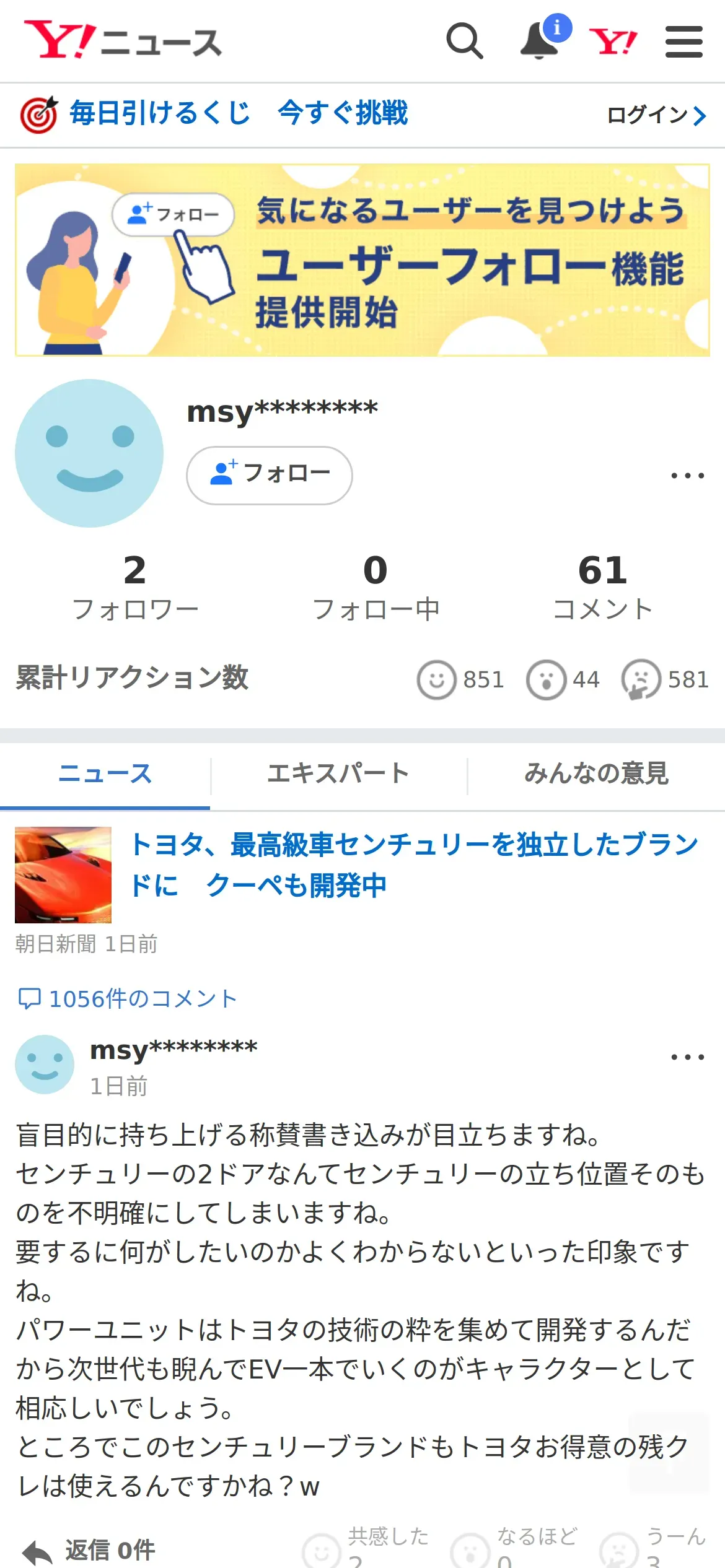Tap the Y!ニュース logo
725x1568 pixels.
123,40
